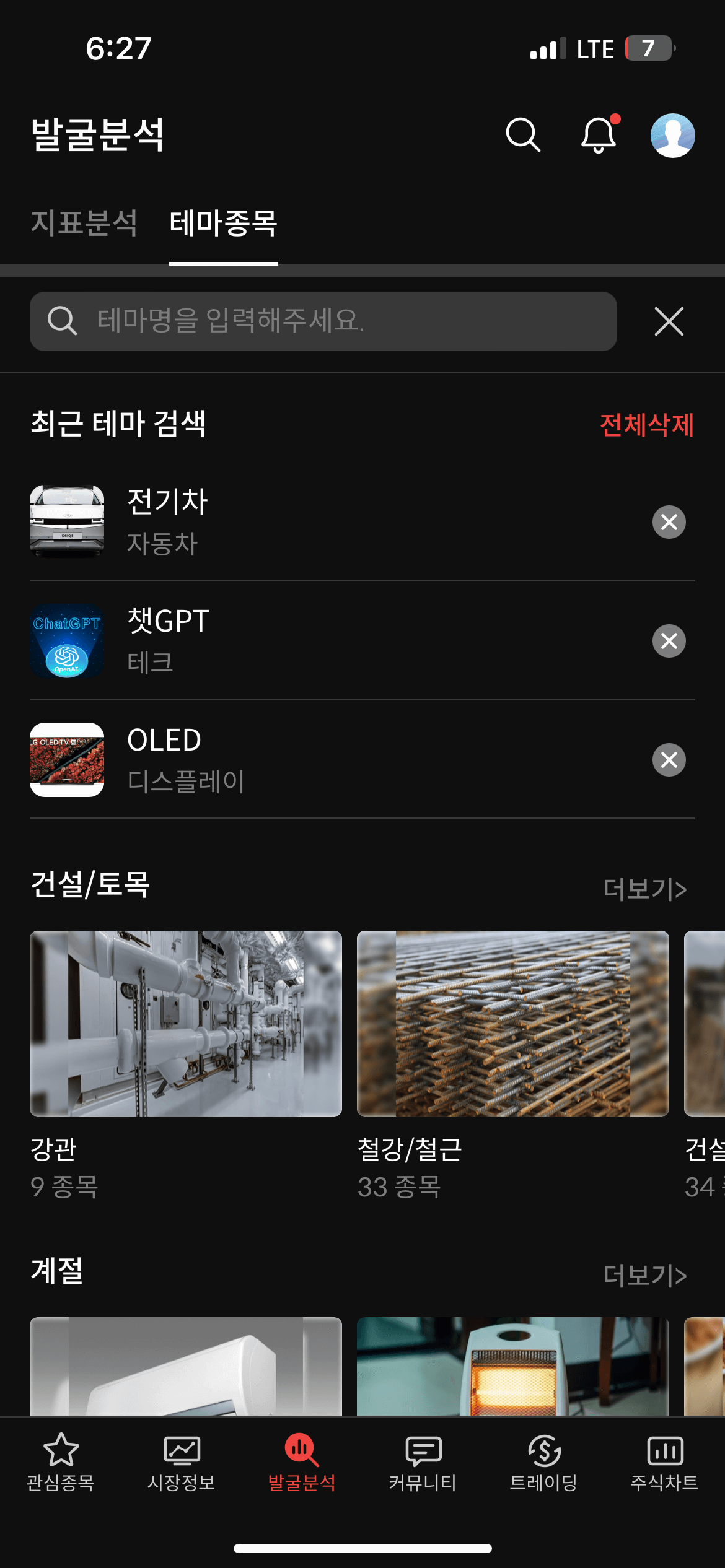The image size is (725, 1568).
Task: Remove 전기차 from recent theme searches
Action: (x=668, y=522)
